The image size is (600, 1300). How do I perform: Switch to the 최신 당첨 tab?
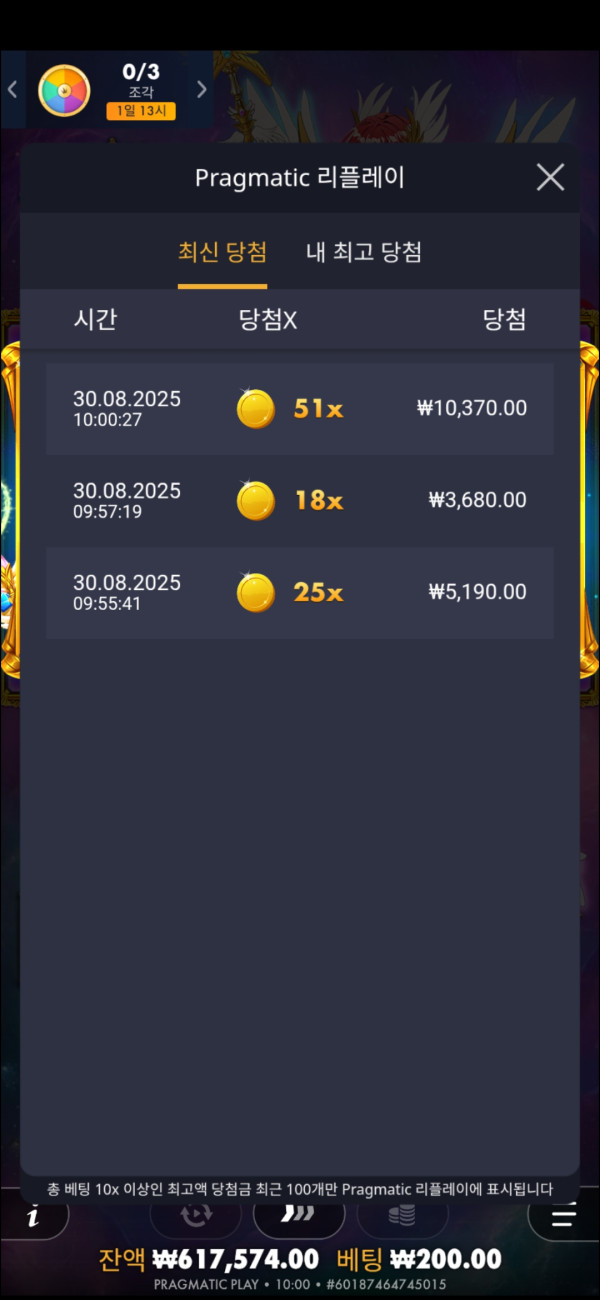point(222,252)
